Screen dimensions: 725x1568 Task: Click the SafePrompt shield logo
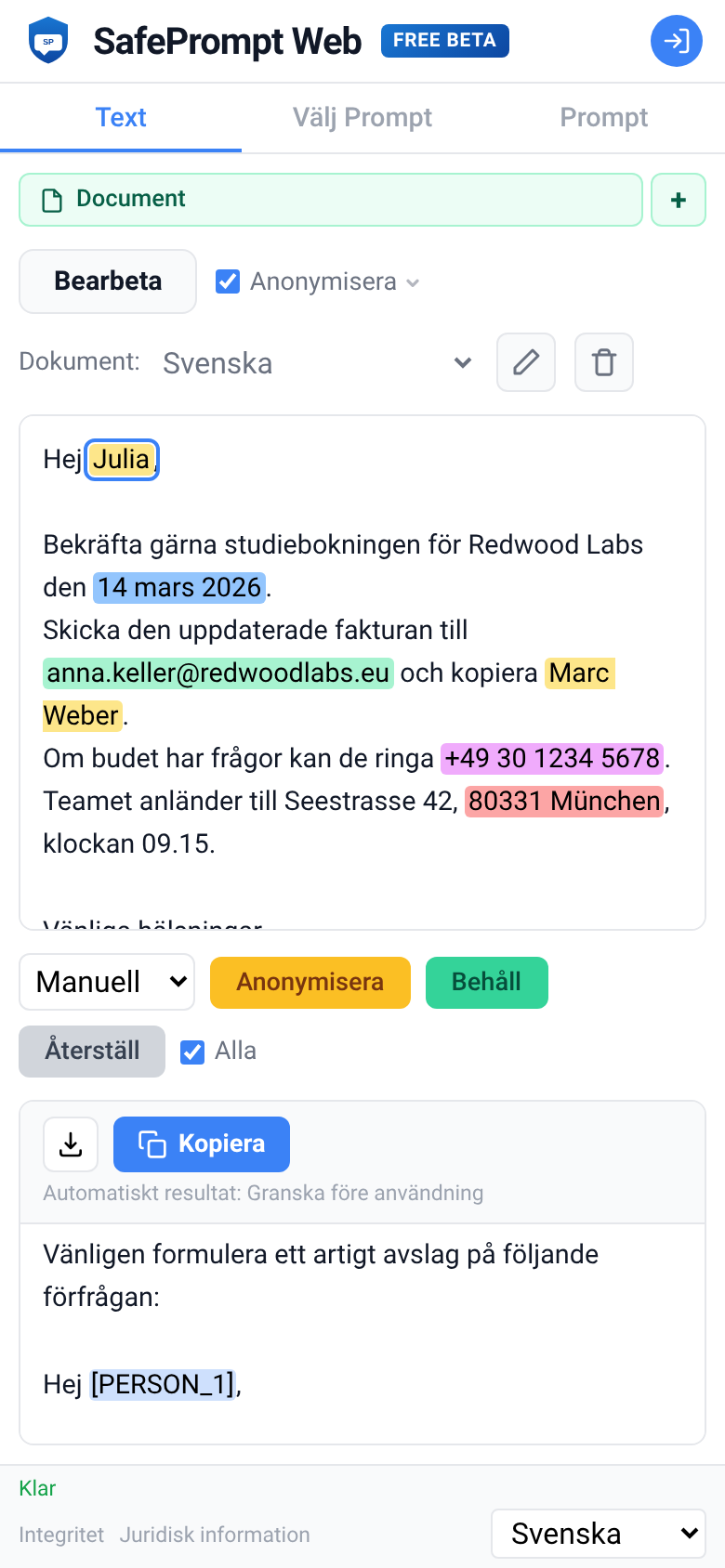(49, 40)
